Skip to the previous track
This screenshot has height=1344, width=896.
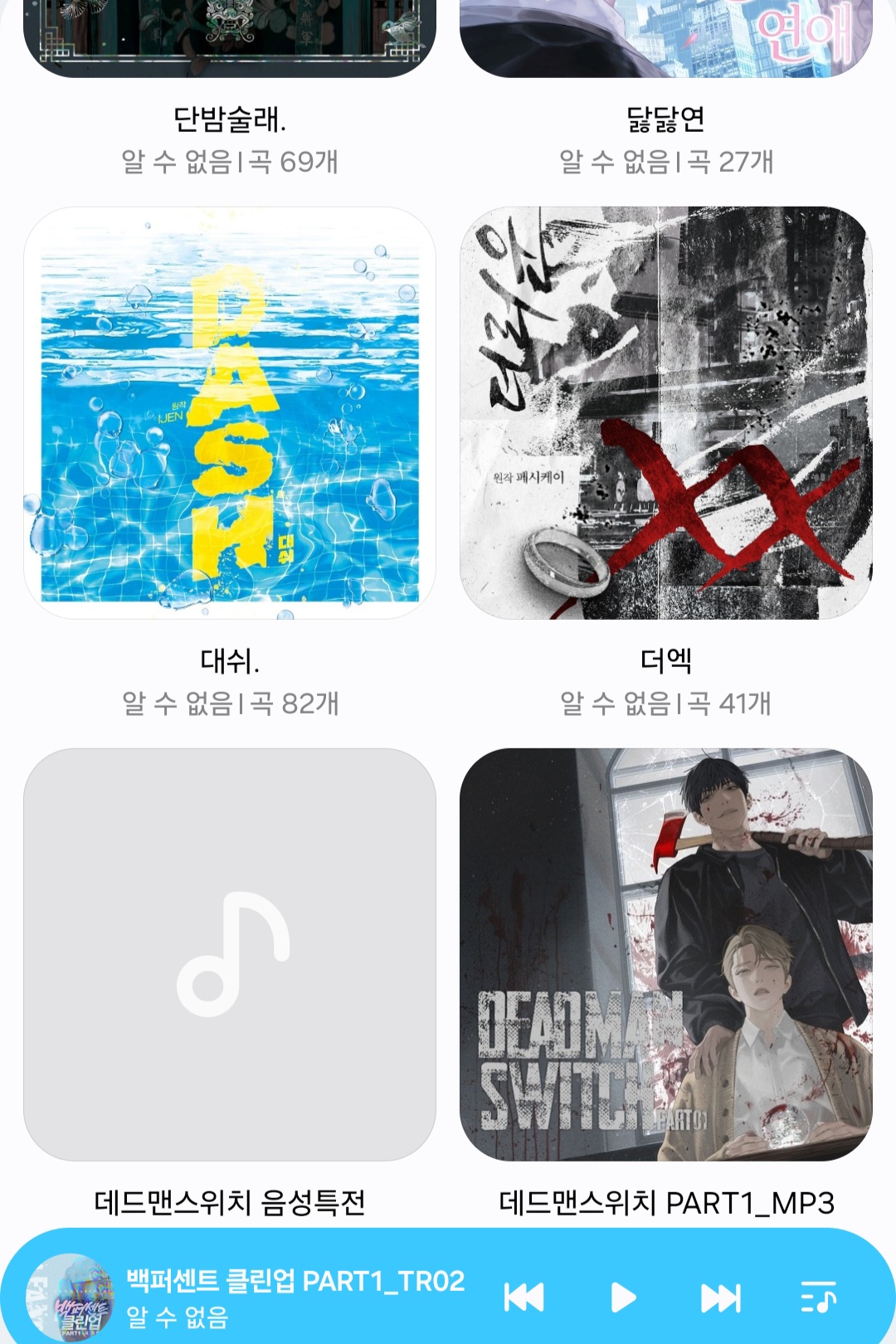pos(524,1298)
